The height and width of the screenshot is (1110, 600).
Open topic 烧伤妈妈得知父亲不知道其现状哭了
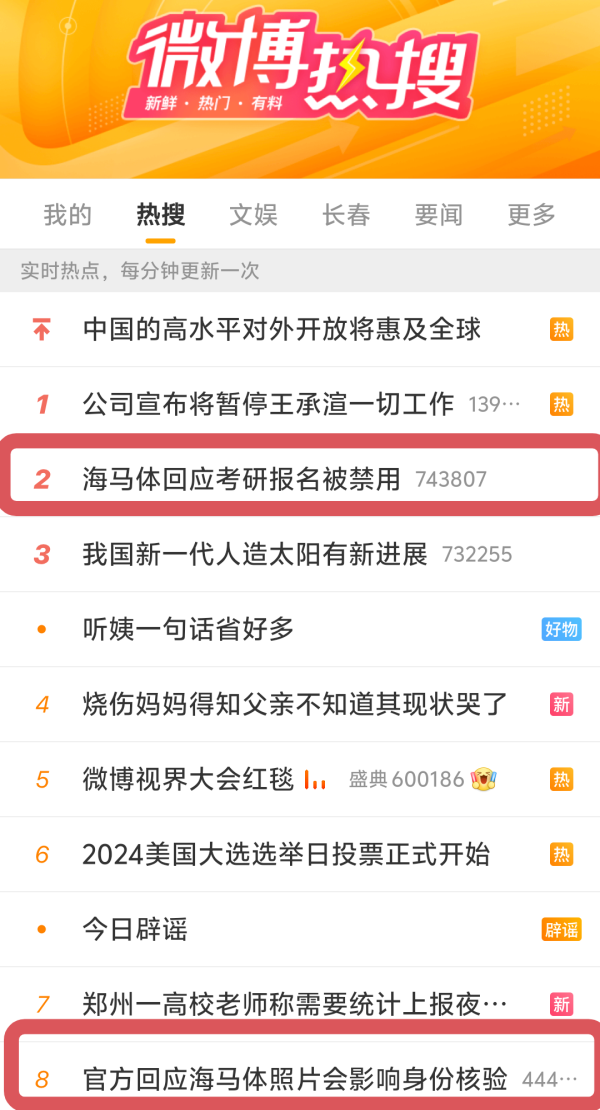click(295, 704)
